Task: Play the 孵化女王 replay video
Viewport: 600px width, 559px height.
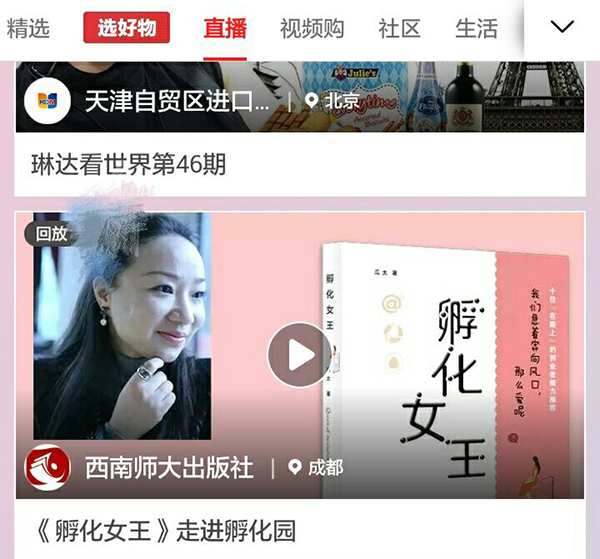Action: [x=299, y=354]
